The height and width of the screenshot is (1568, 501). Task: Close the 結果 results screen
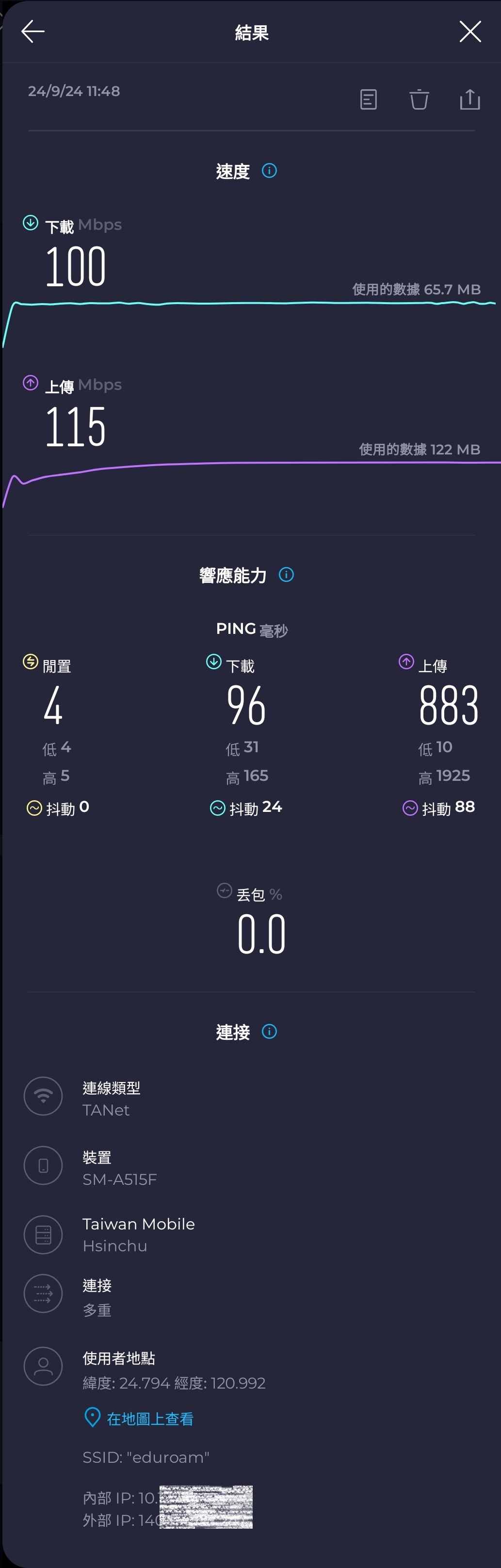pos(470,32)
